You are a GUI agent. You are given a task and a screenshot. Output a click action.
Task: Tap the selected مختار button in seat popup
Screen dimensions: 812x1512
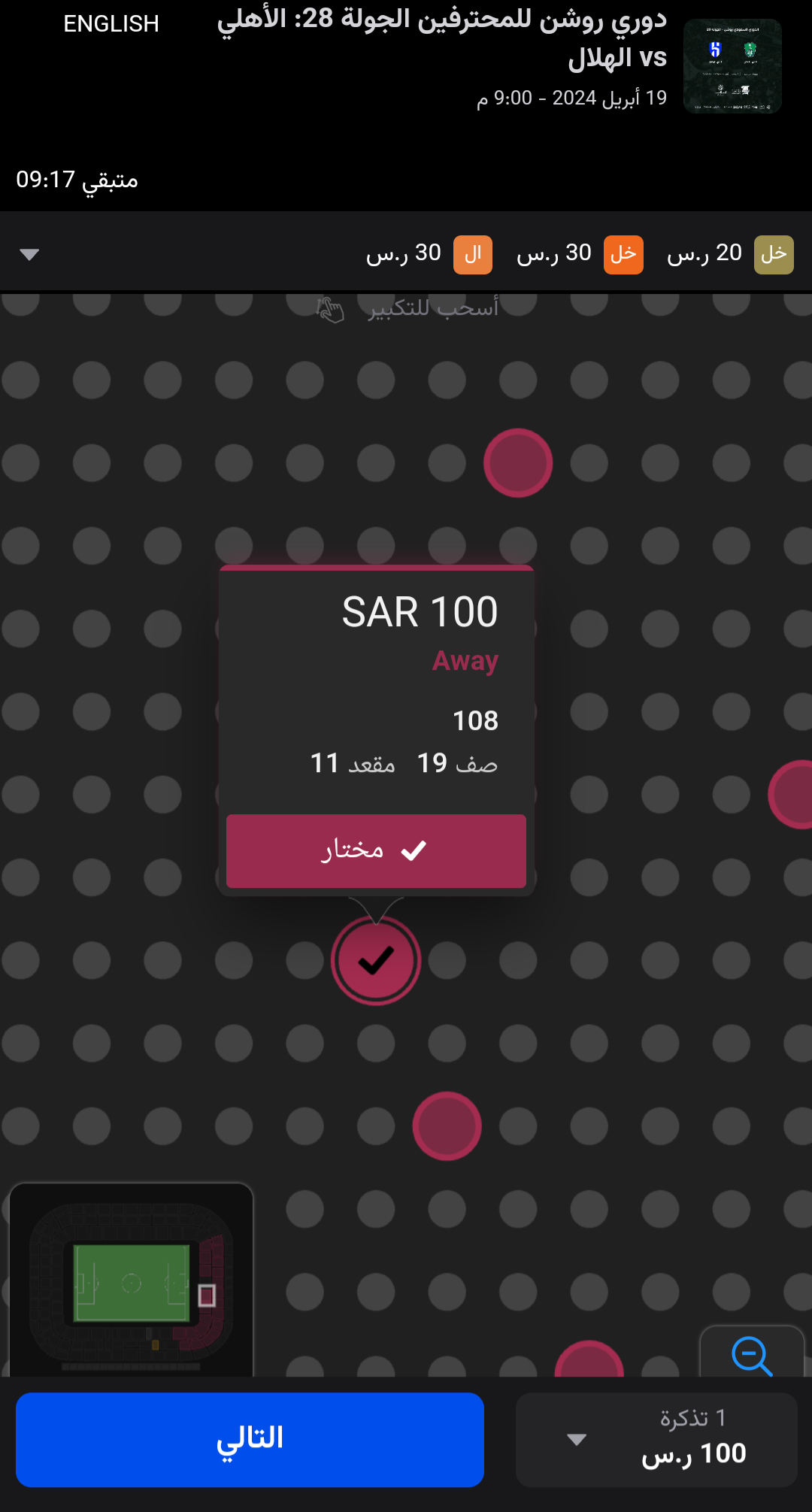[376, 851]
